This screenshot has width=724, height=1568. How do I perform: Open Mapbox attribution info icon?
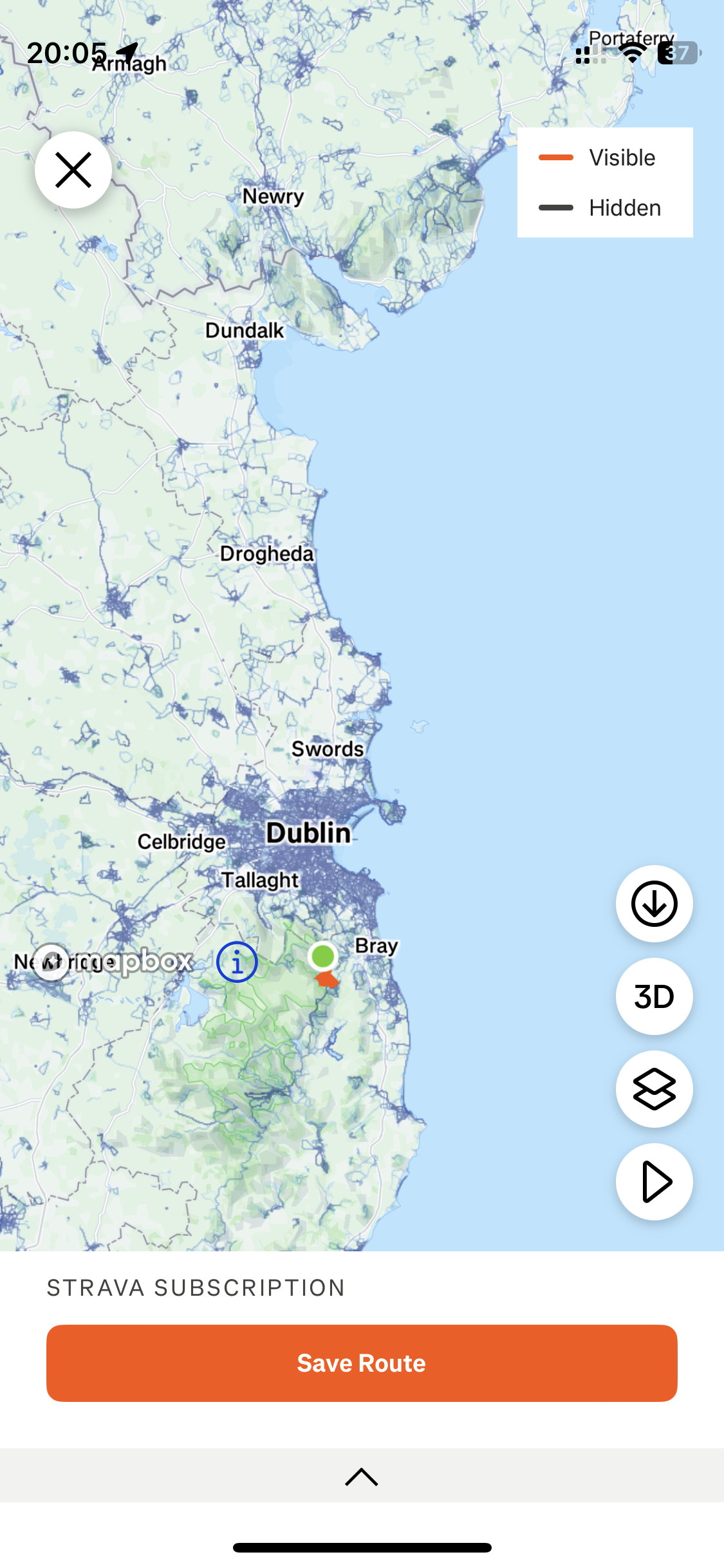tap(237, 962)
